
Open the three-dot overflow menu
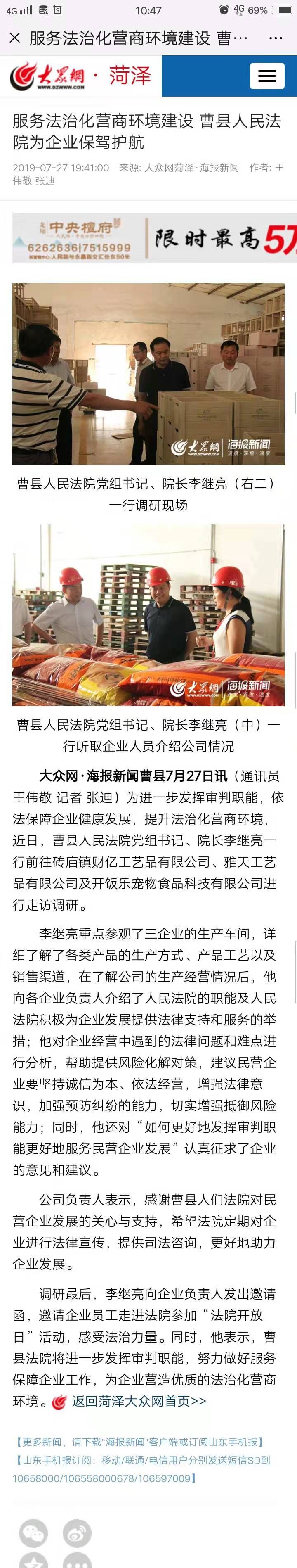[x=276, y=38]
